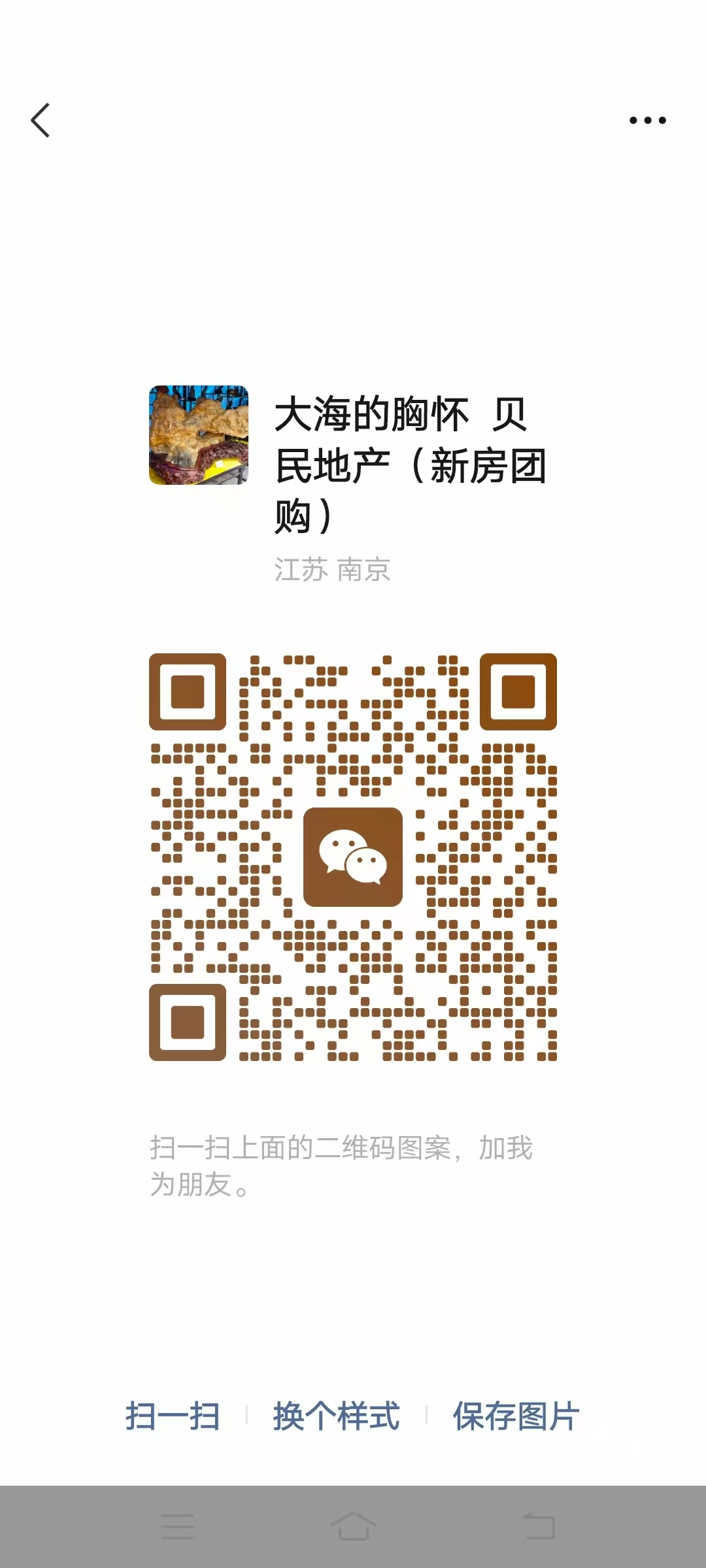Screen dimensions: 706x1568
Task: Open the three-dot overflow menu
Action: point(647,120)
